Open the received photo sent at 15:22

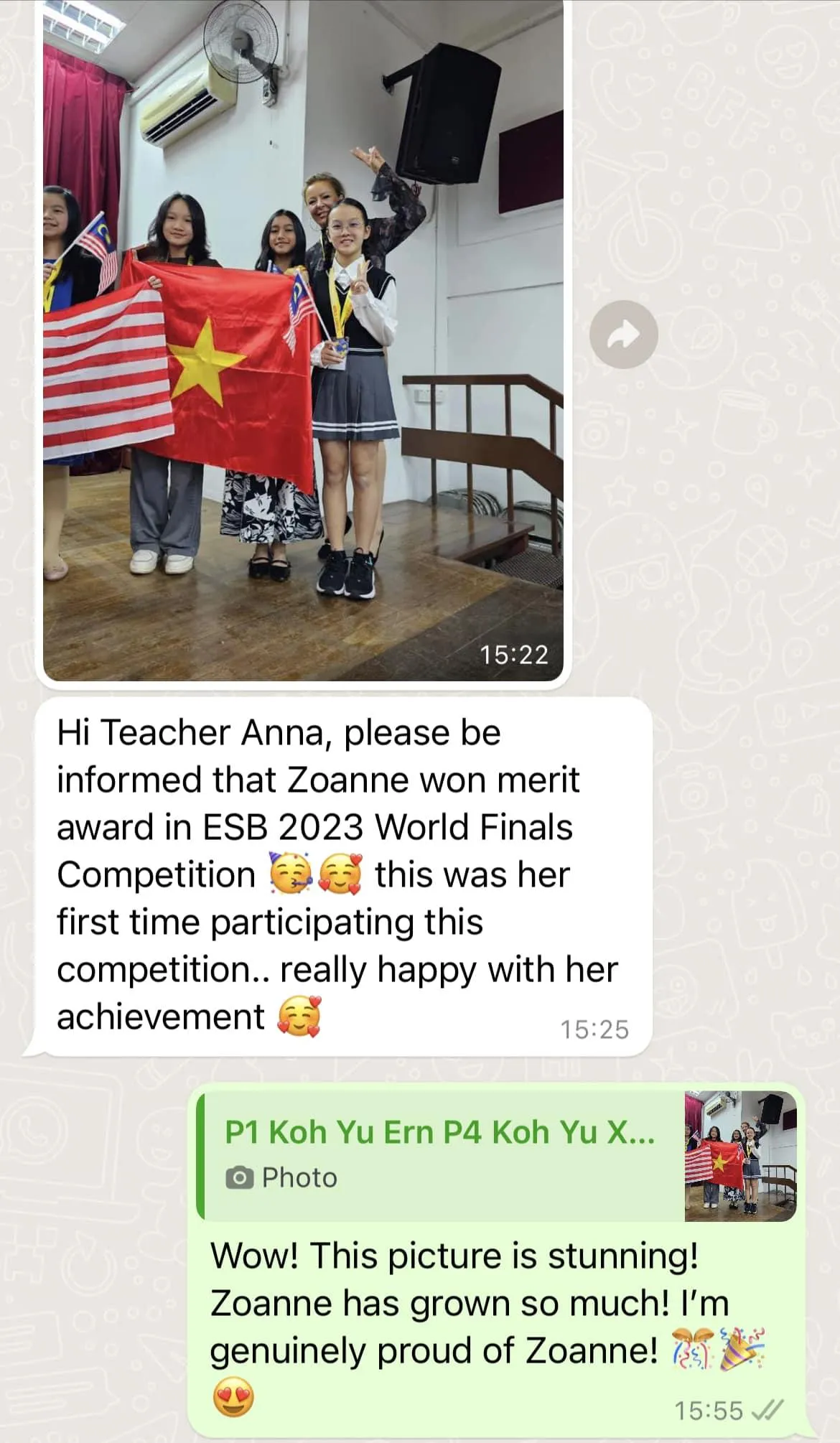click(303, 339)
